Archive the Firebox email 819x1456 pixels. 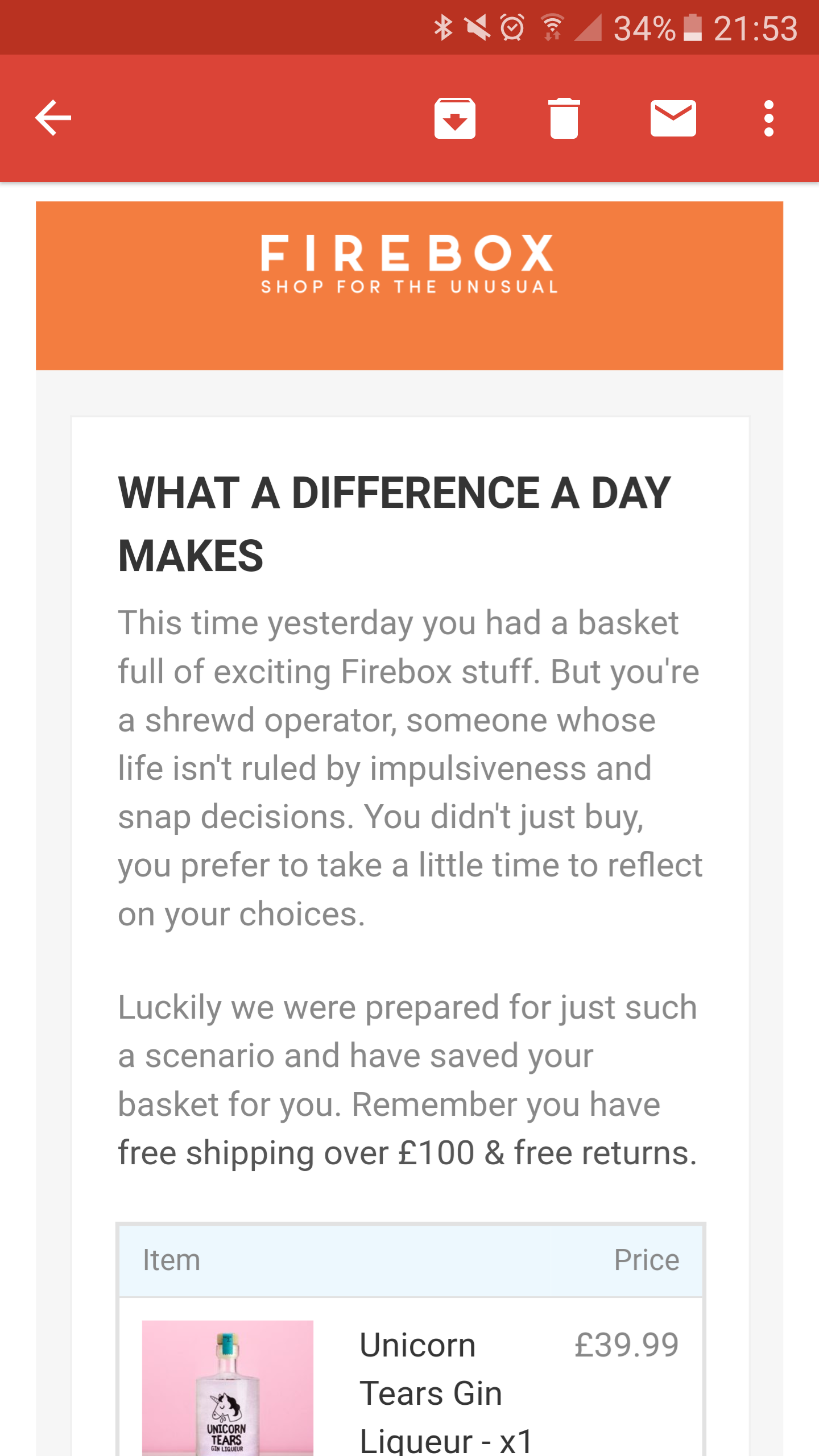[x=454, y=118]
